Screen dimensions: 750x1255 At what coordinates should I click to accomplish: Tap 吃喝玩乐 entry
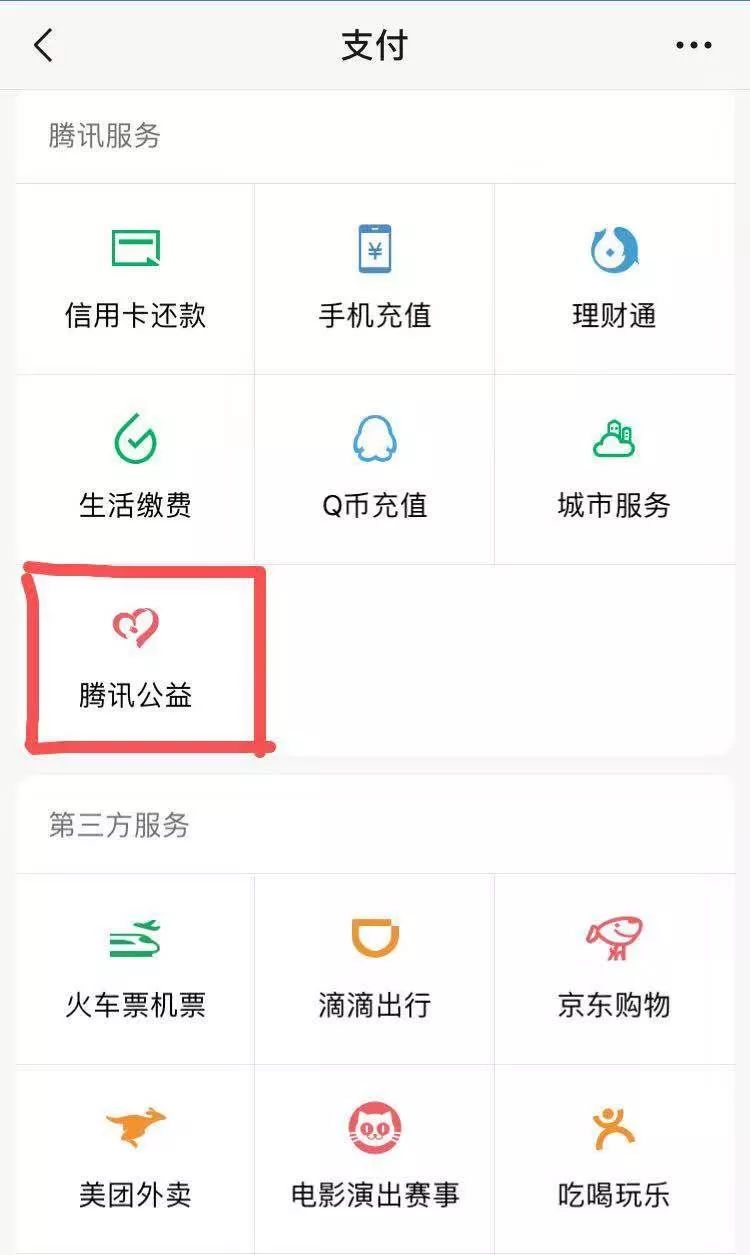(613, 1158)
